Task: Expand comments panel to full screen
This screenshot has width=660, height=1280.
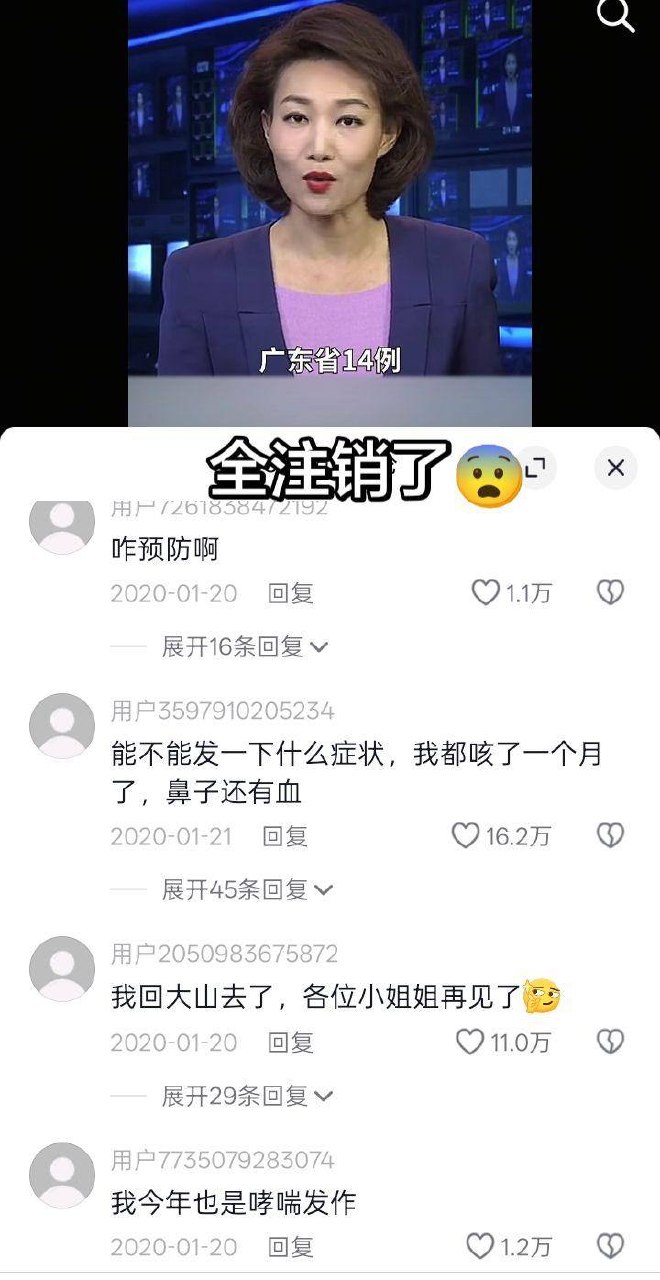Action: [536, 466]
